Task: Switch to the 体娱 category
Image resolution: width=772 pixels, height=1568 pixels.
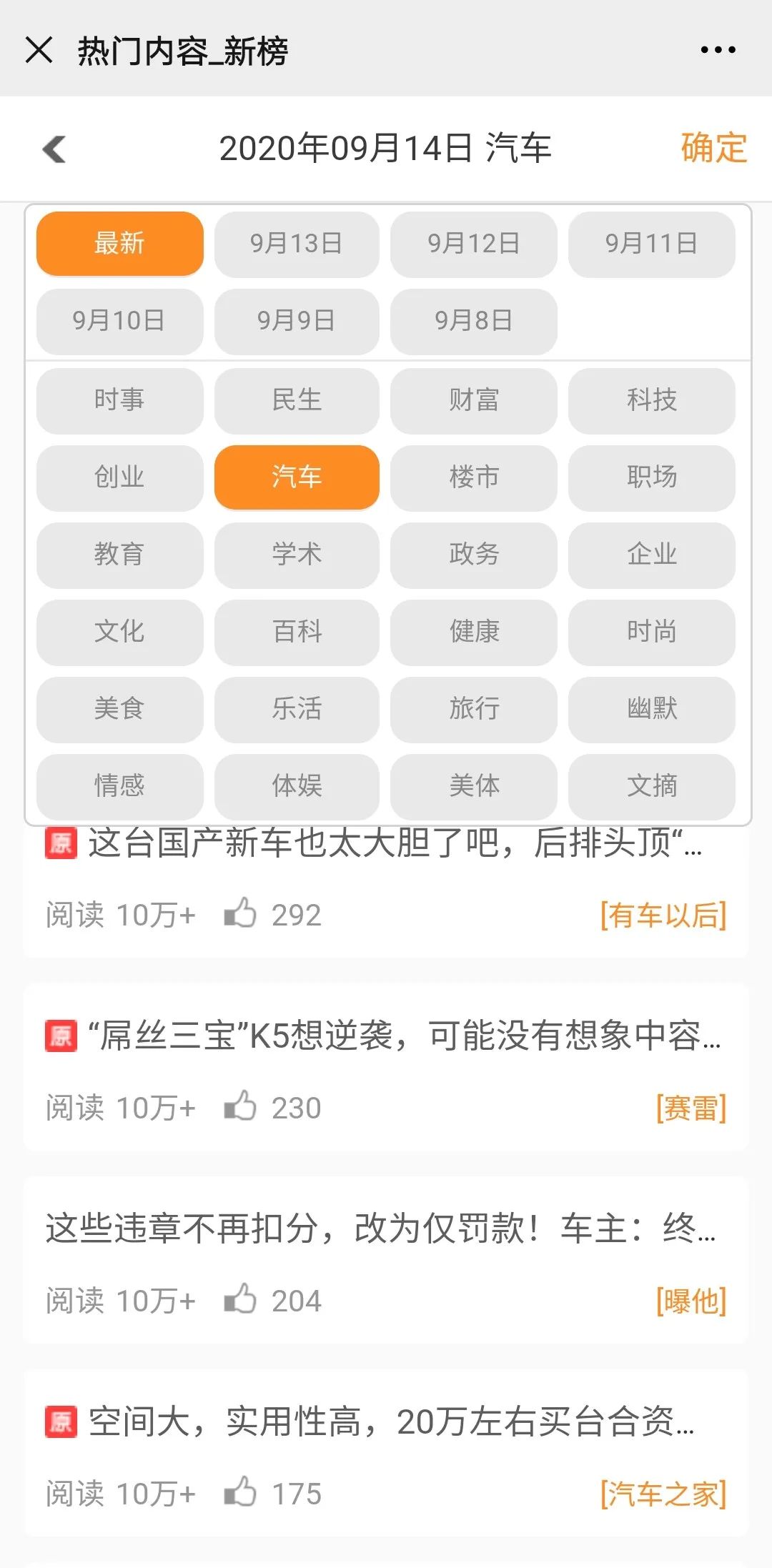Action: (x=297, y=786)
